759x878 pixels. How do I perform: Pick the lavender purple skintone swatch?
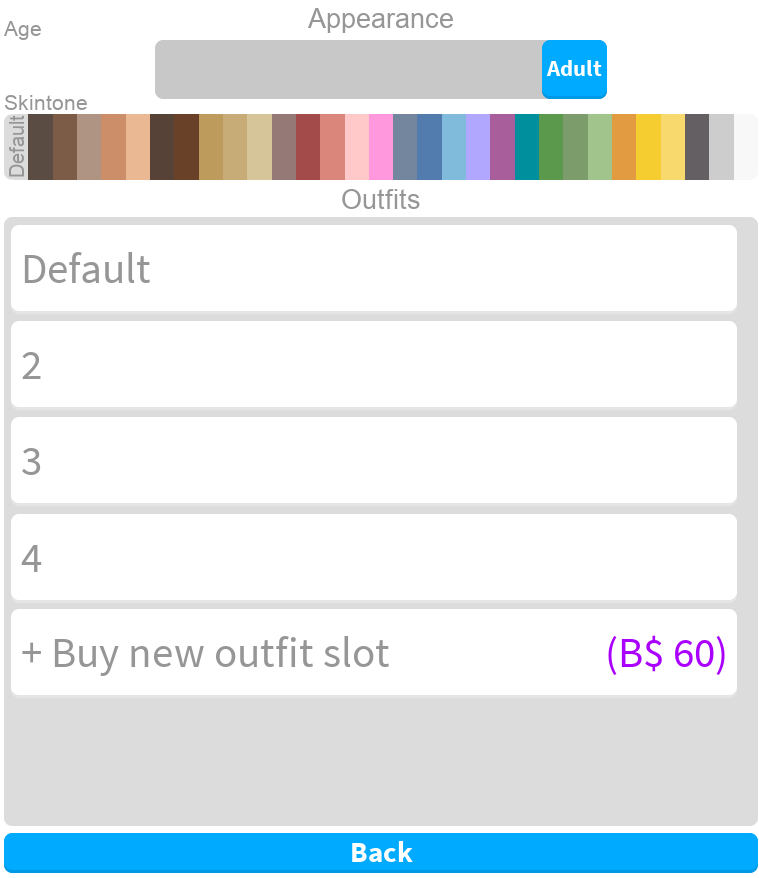point(478,147)
